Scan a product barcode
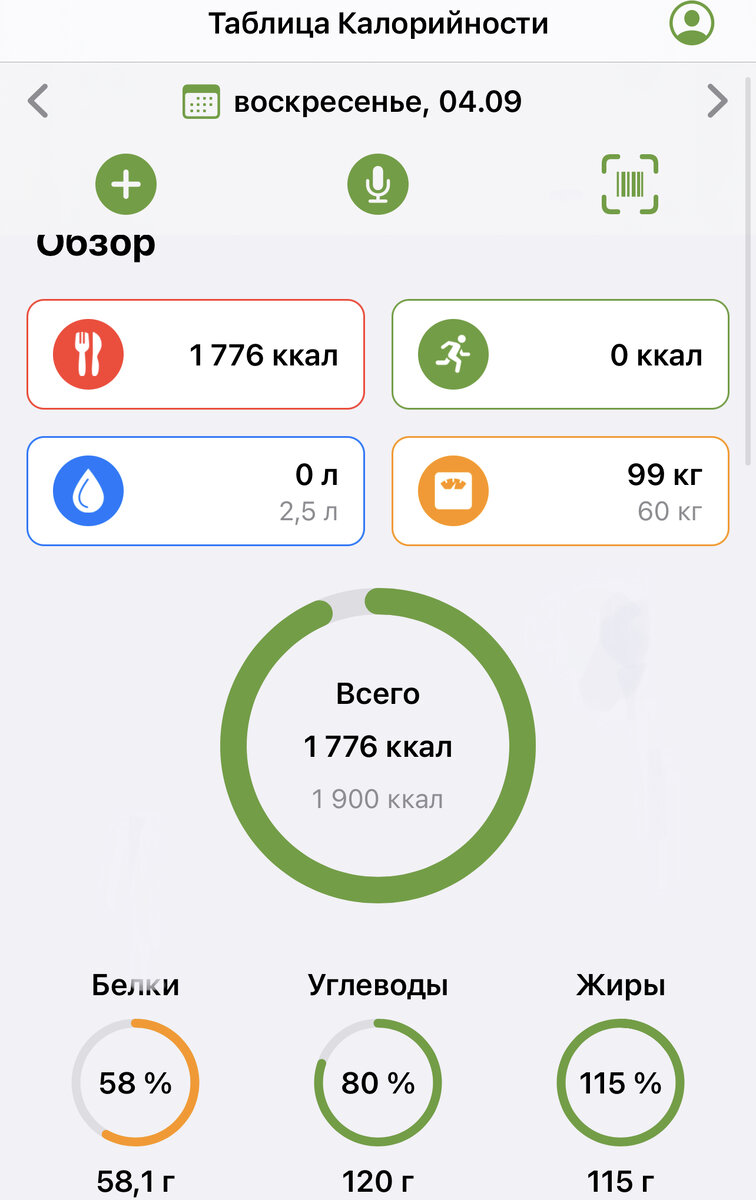The width and height of the screenshot is (756, 1200). 630,184
